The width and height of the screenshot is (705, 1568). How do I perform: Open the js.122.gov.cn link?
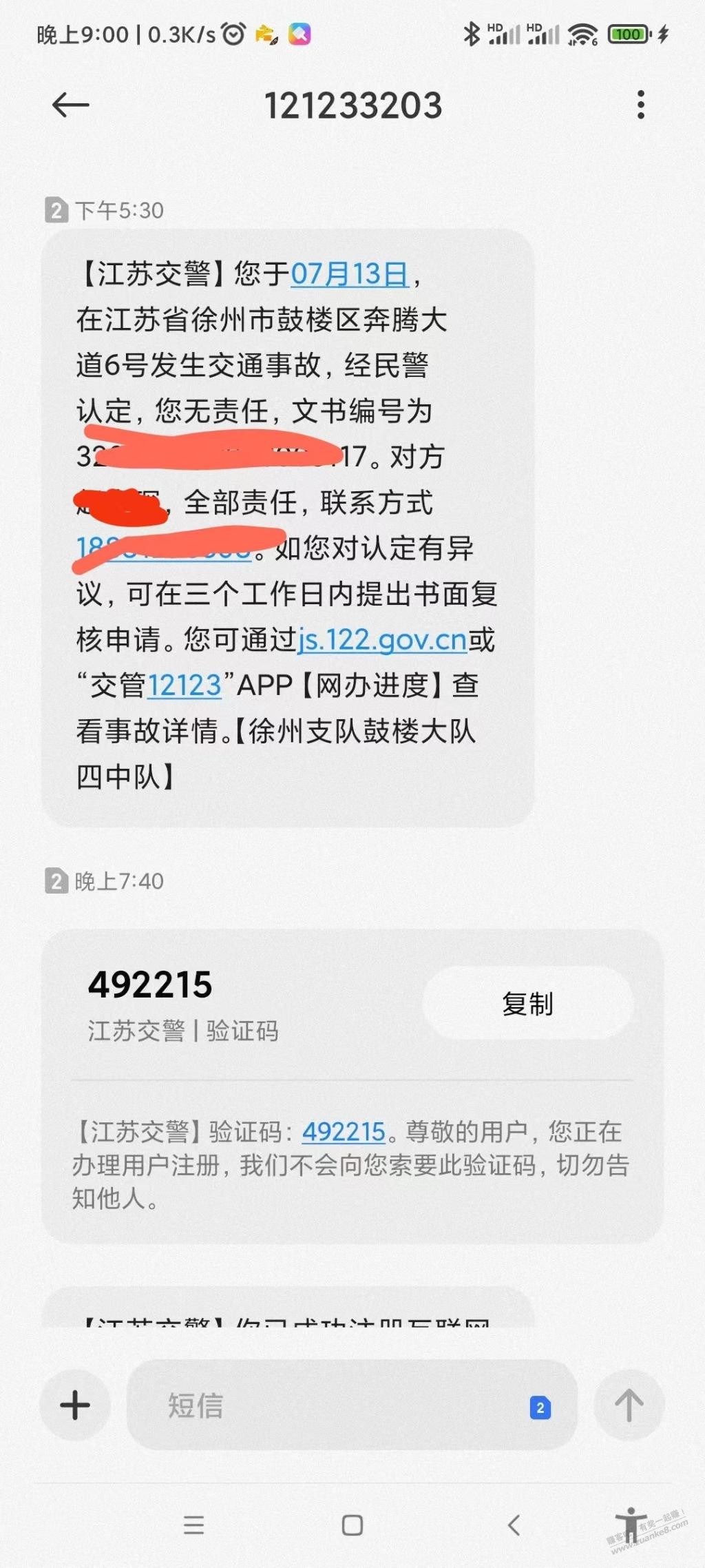tap(383, 640)
